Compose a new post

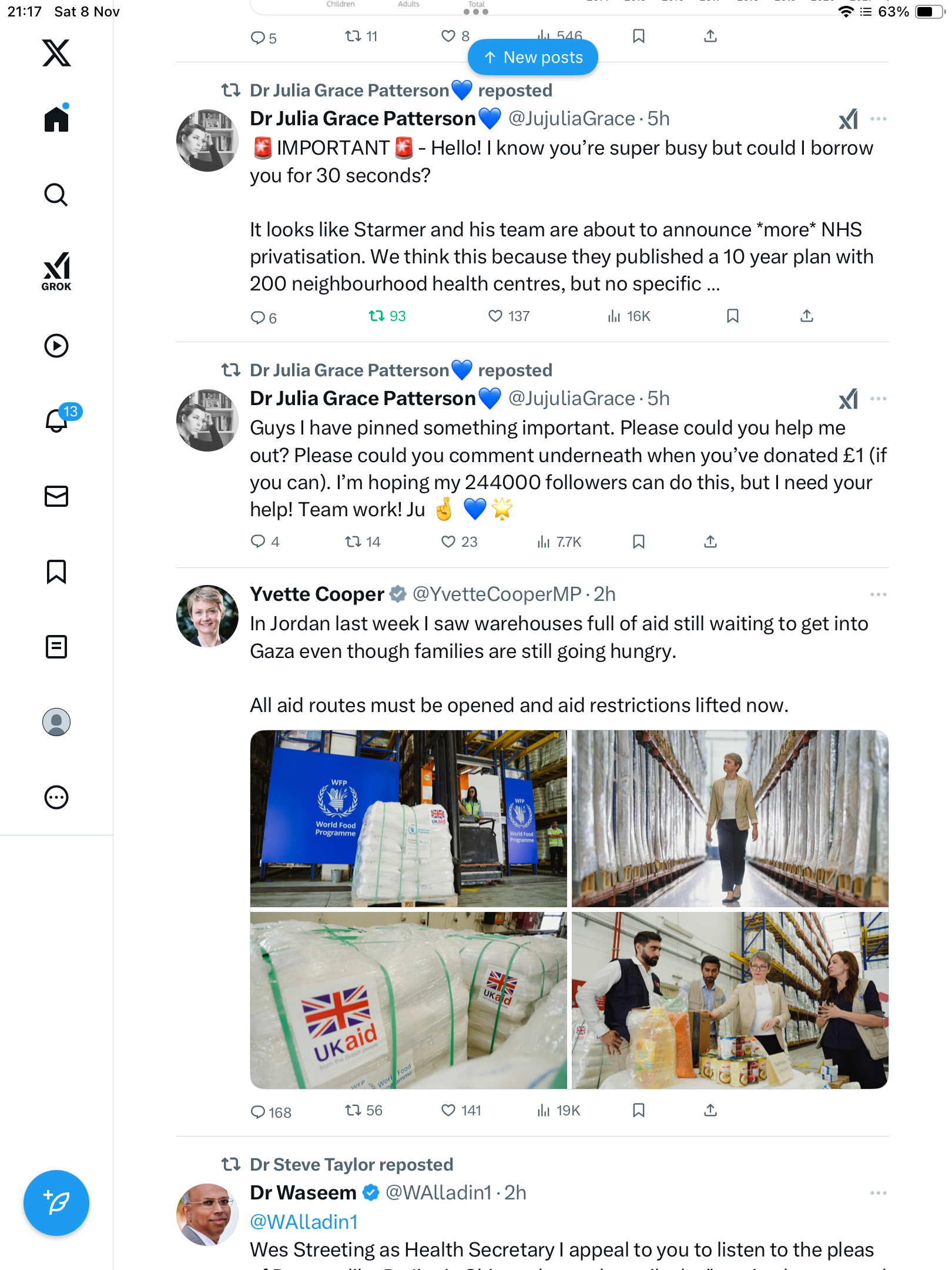(x=56, y=1203)
